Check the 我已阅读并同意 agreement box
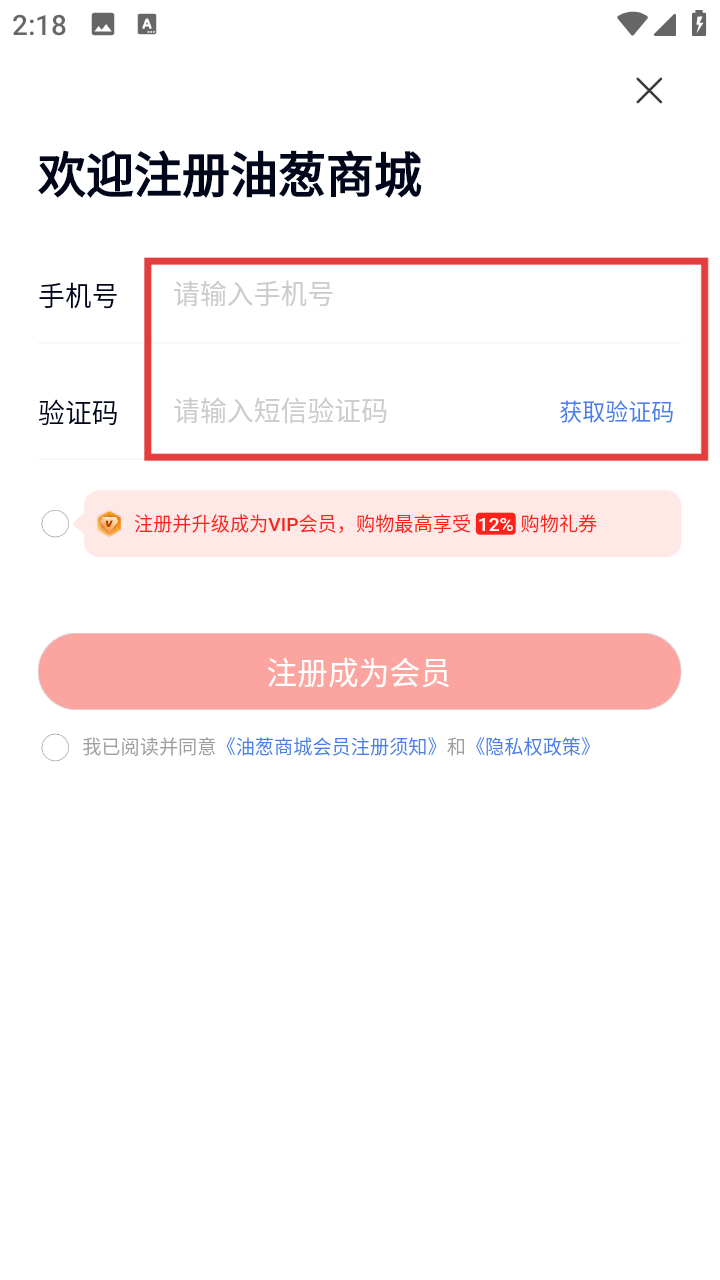 [55, 747]
